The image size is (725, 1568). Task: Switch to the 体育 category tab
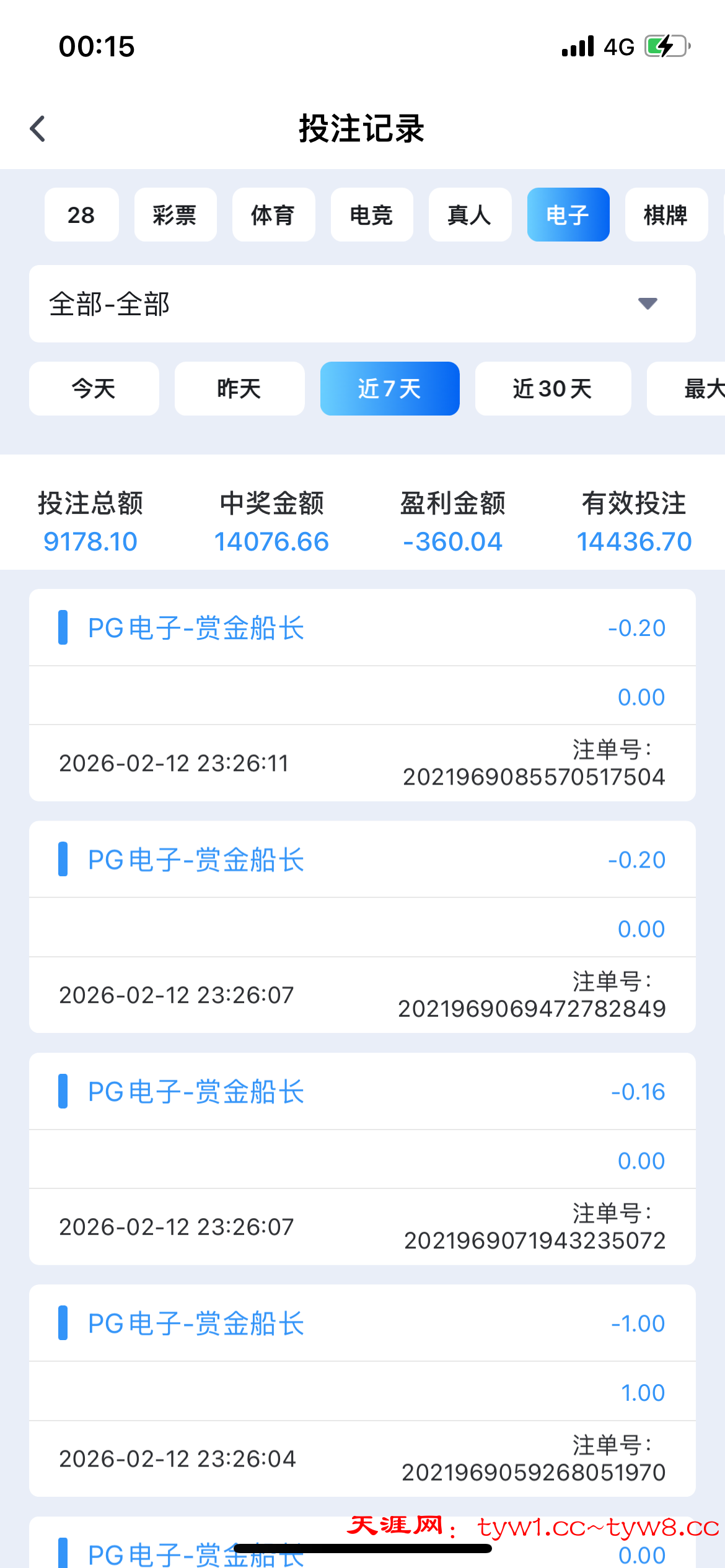click(x=273, y=215)
